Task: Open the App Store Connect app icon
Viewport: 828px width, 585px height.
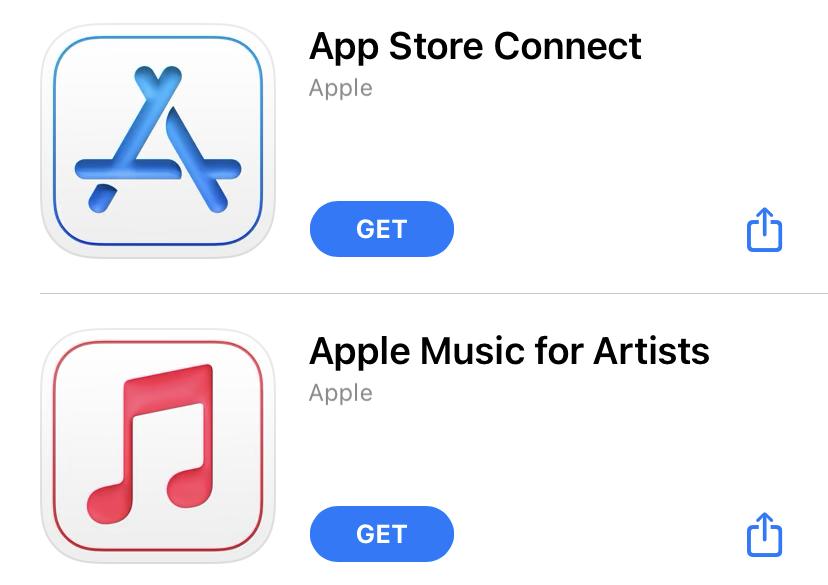Action: 158,141
